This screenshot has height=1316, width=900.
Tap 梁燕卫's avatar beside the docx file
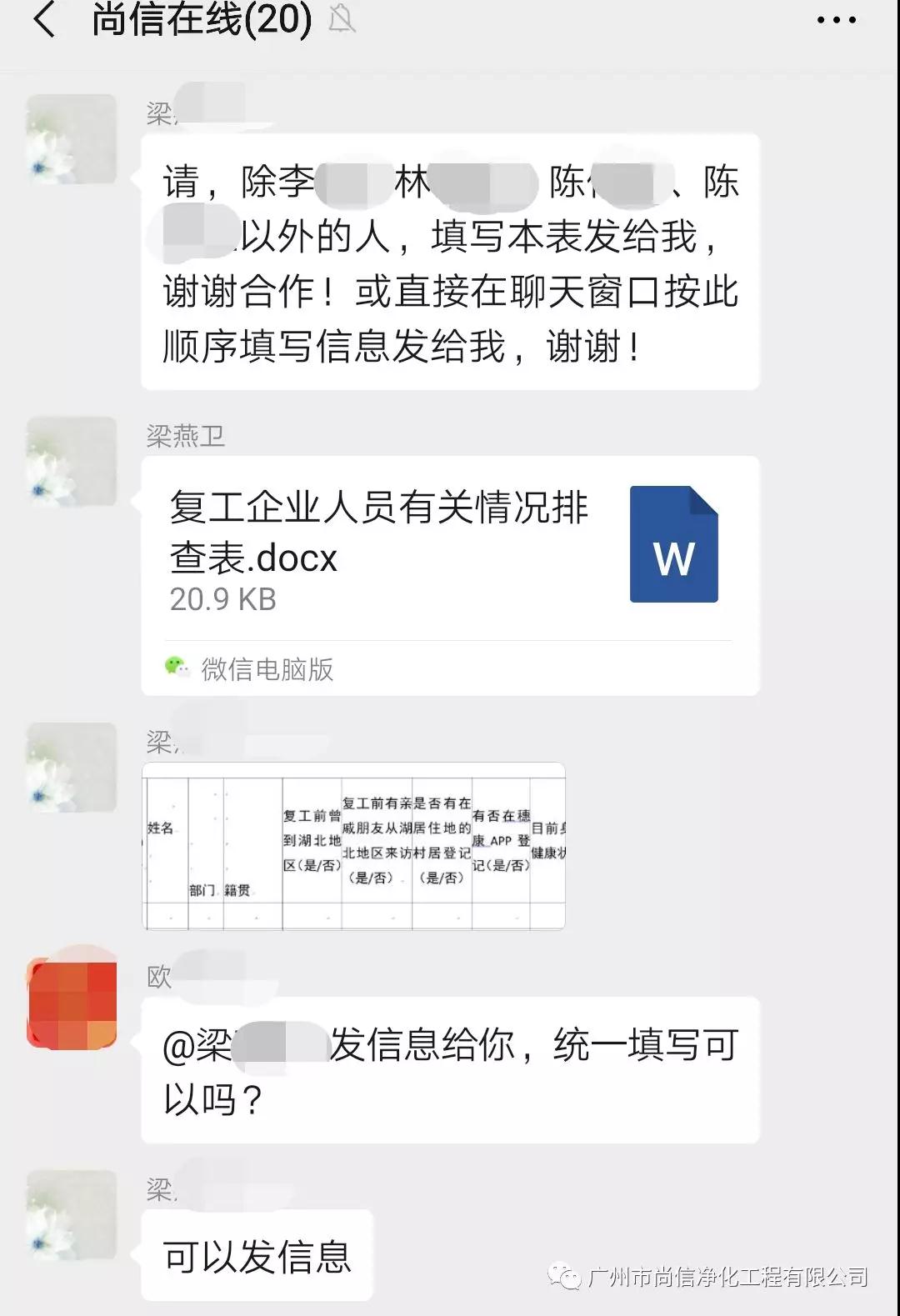click(72, 461)
